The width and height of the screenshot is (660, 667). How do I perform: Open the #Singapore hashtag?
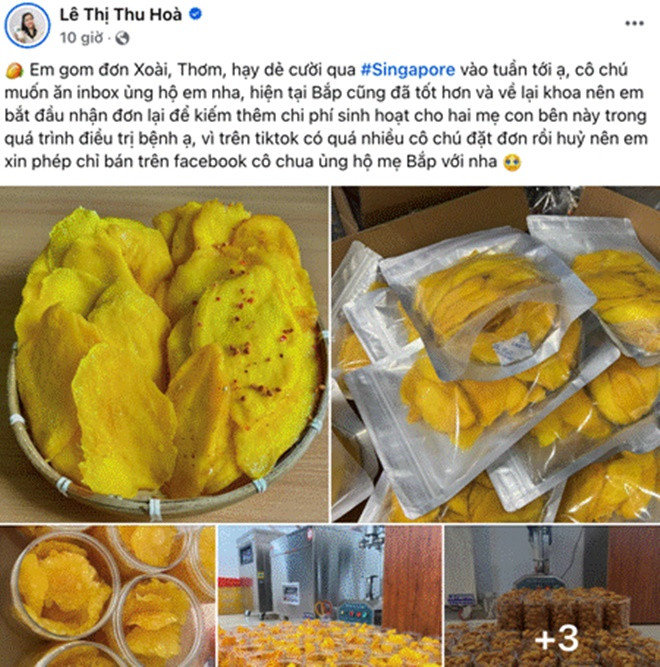pyautogui.click(x=408, y=69)
